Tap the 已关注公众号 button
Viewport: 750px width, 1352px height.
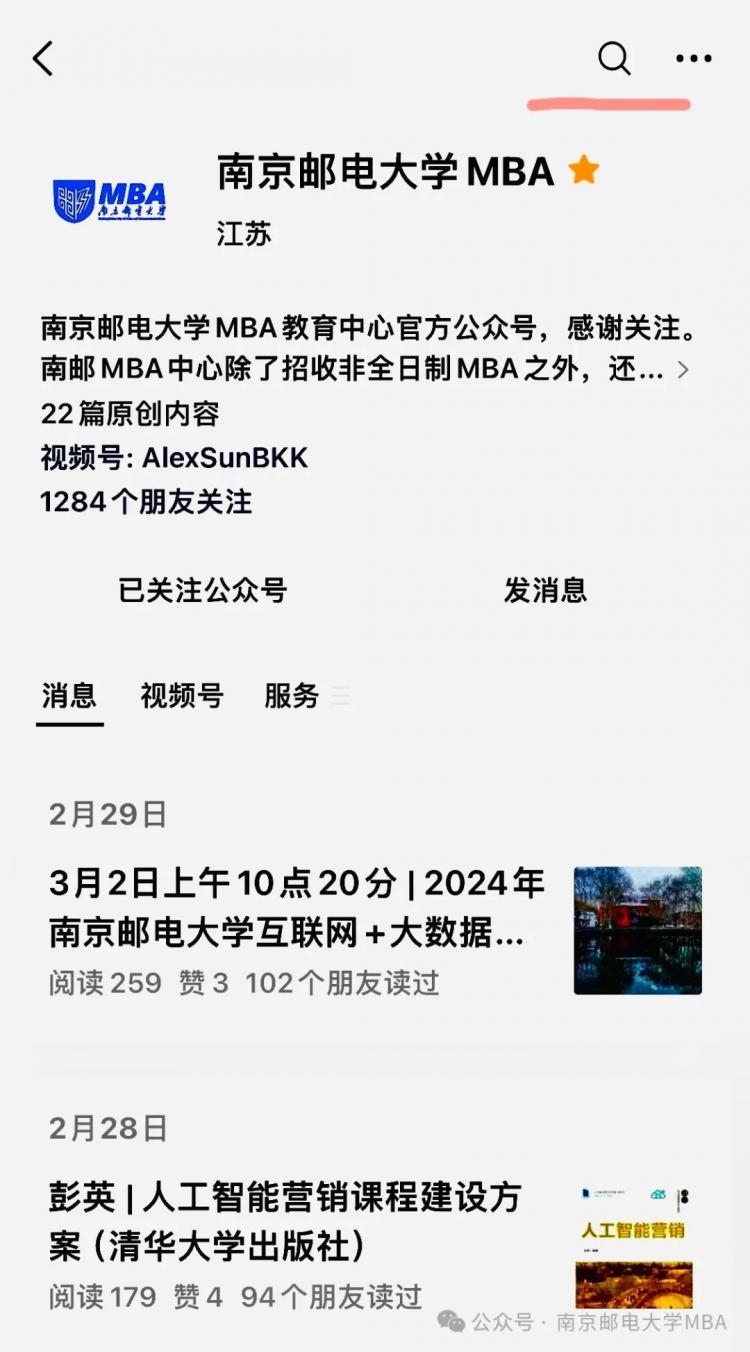(x=203, y=590)
